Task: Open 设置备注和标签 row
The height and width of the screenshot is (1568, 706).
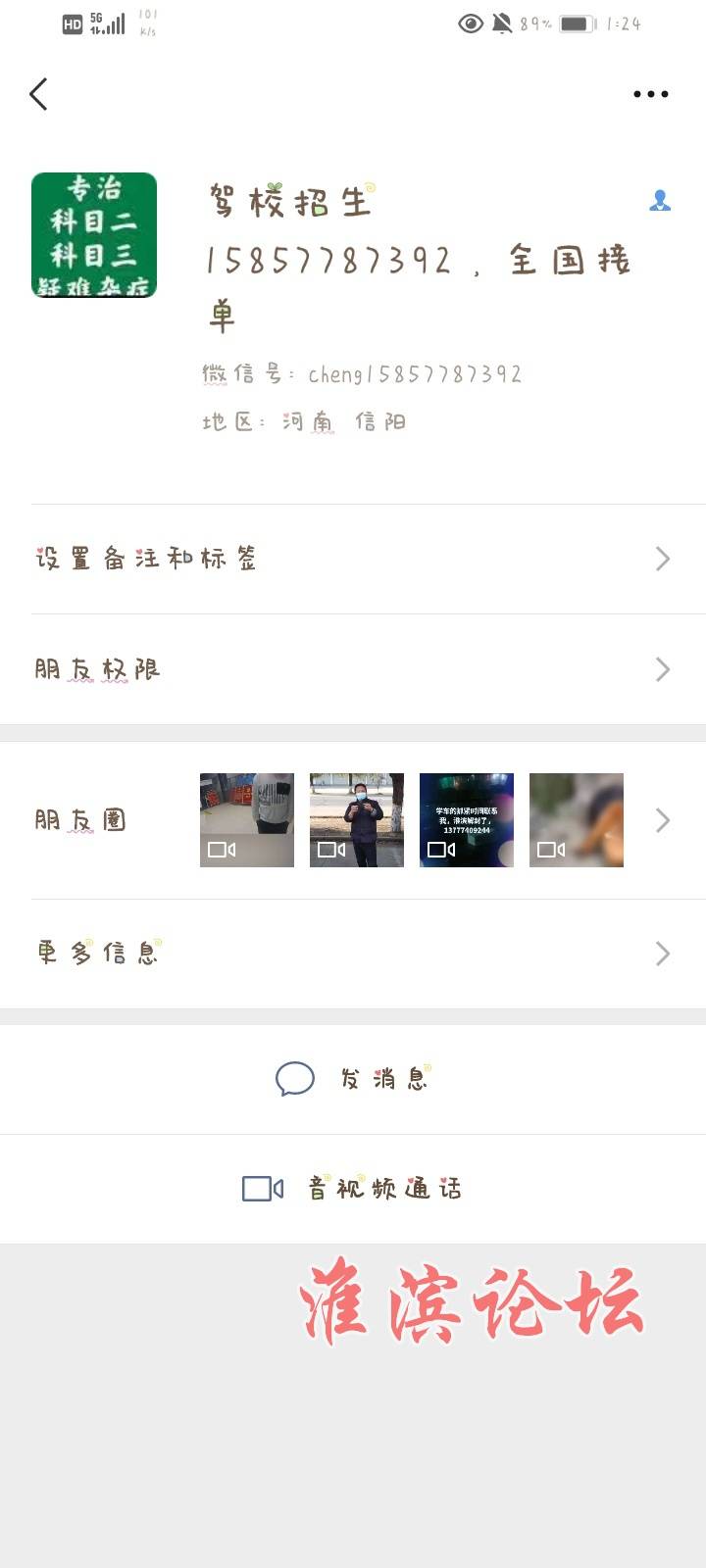Action: coord(353,559)
